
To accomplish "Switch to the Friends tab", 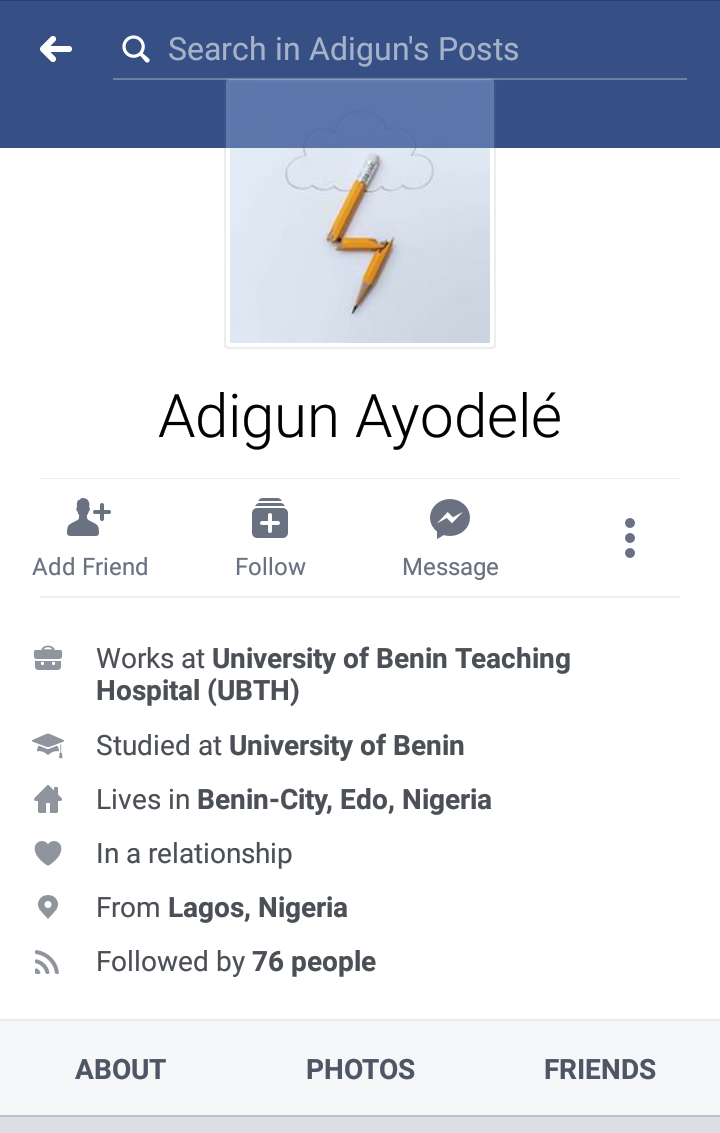I will (x=600, y=1069).
